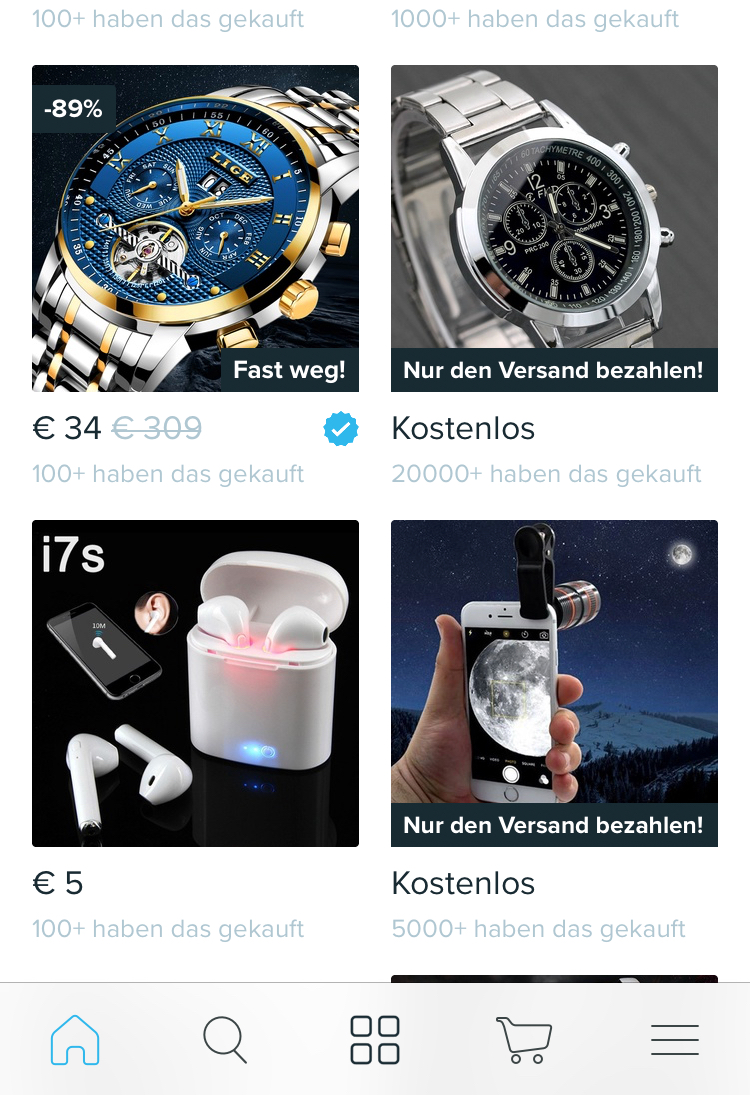Viewport: 750px width, 1095px height.
Task: Open the search magnifier icon
Action: pyautogui.click(x=224, y=1039)
